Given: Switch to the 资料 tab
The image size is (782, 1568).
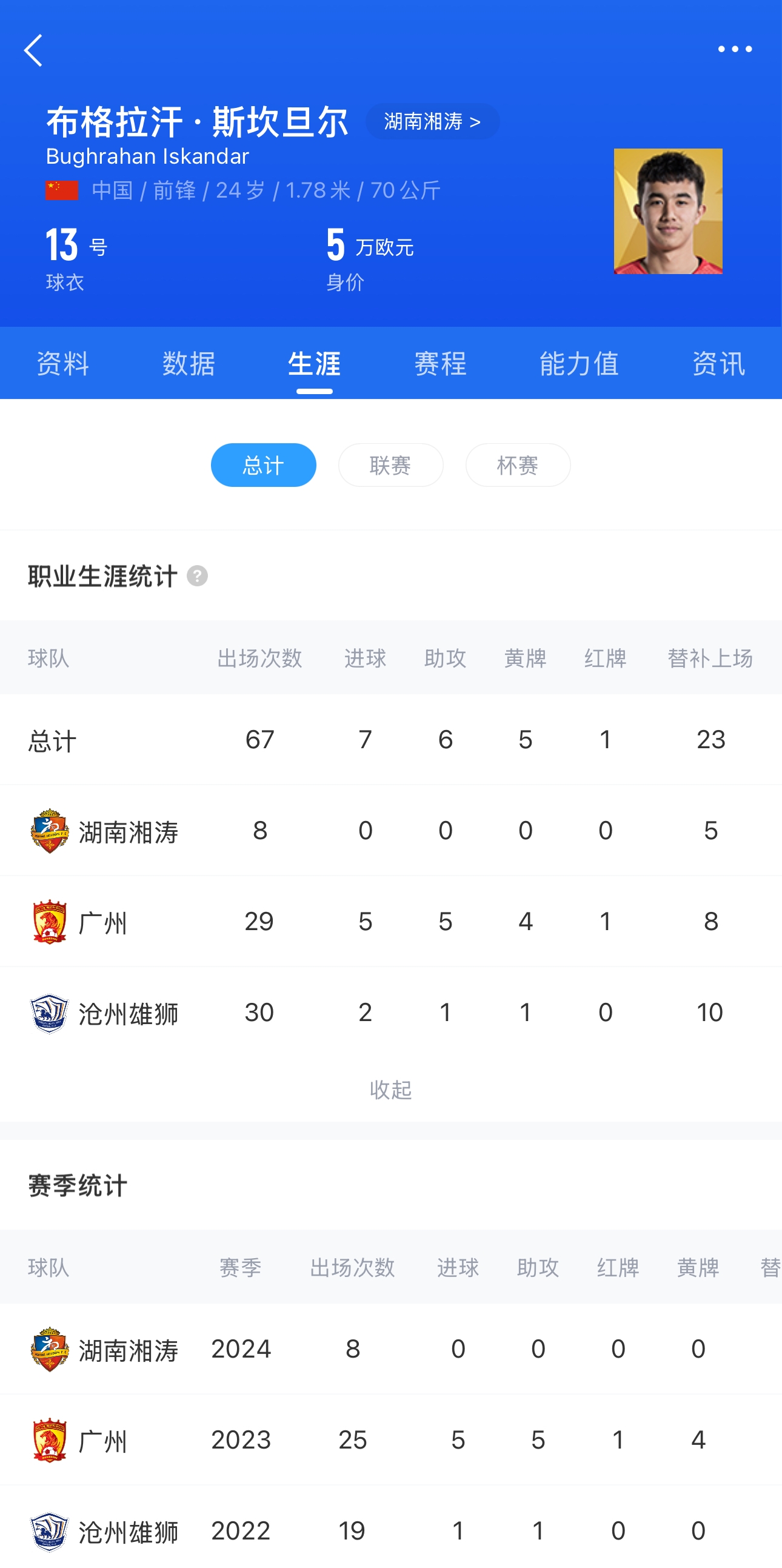Looking at the screenshot, I should (62, 364).
